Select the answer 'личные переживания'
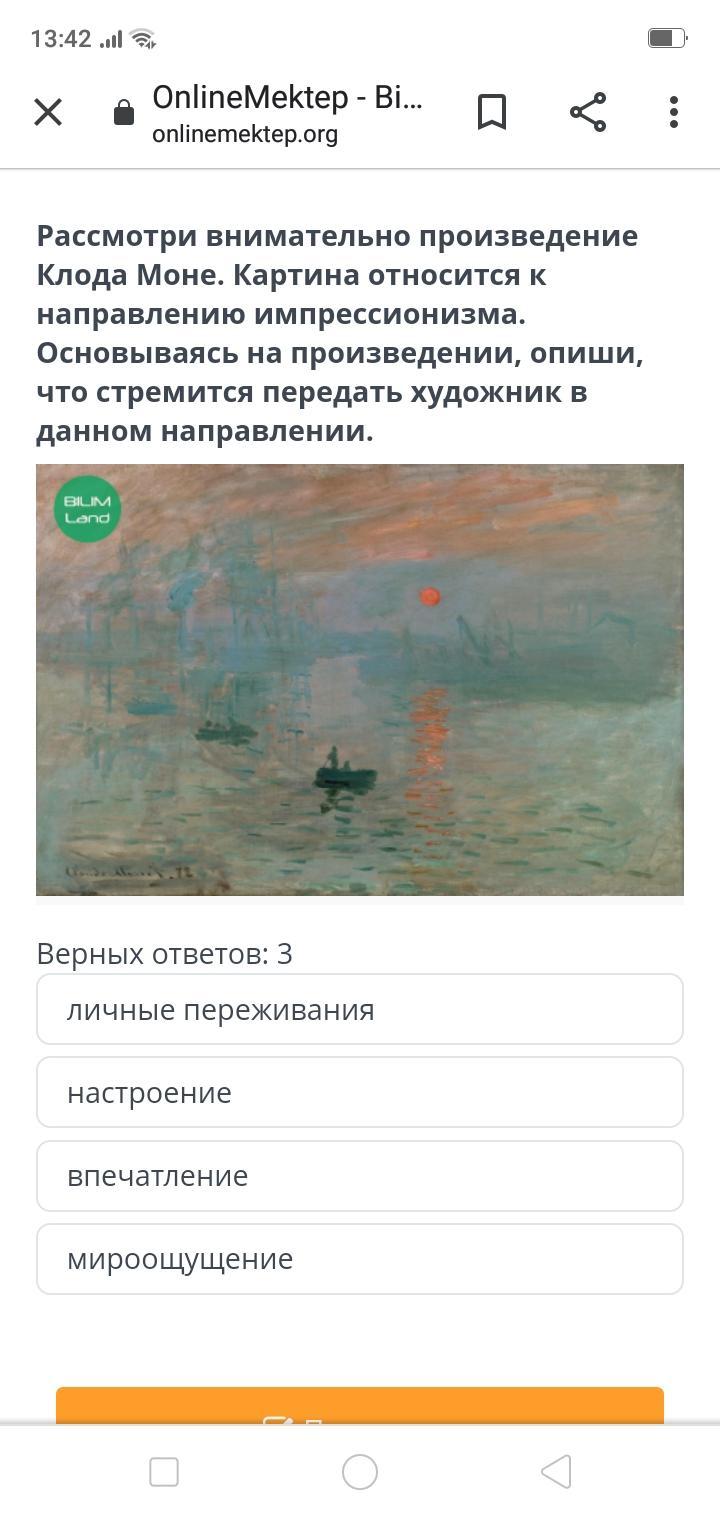720x1520 pixels. [x=360, y=1010]
